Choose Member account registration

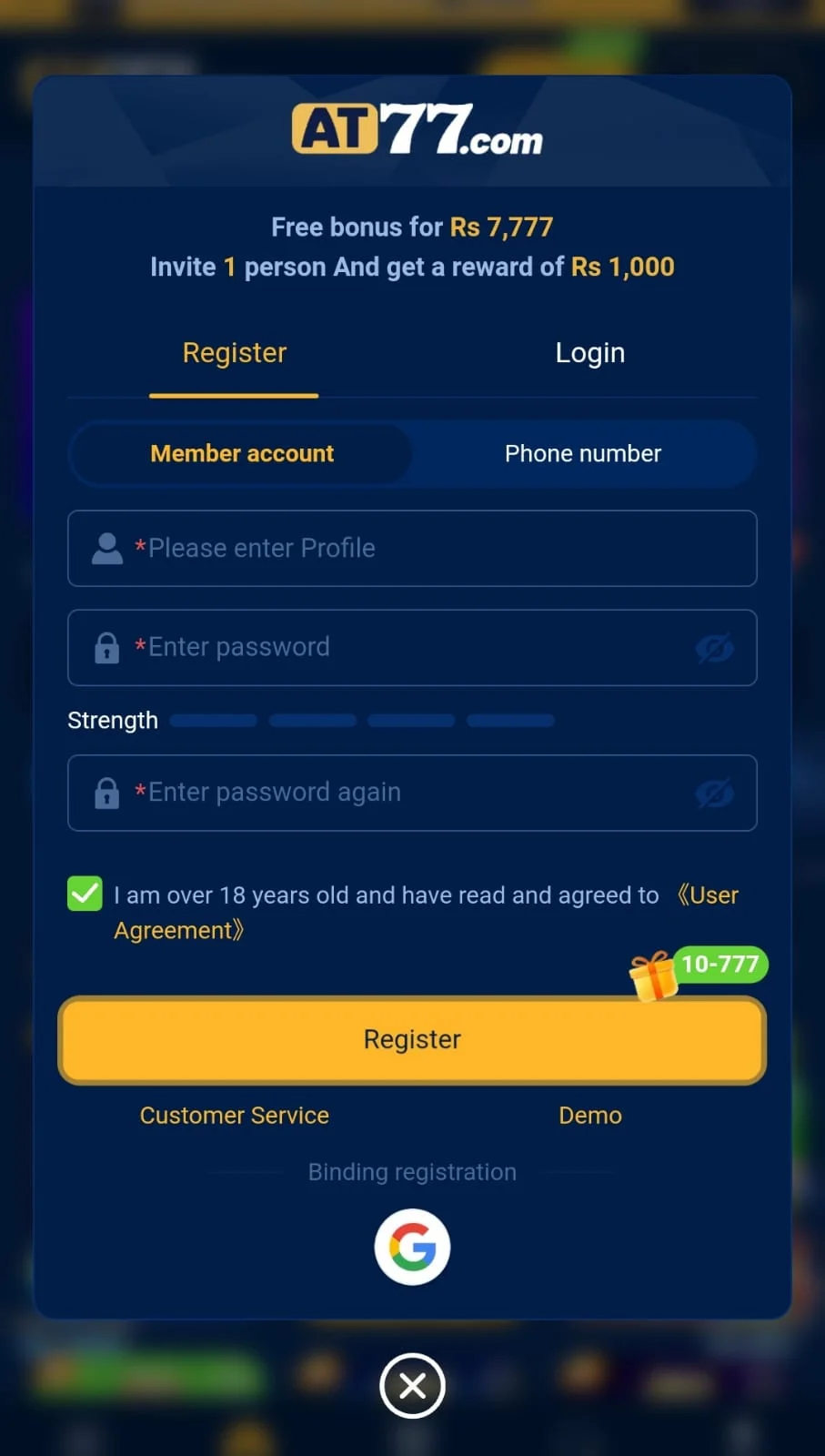pyautogui.click(x=242, y=453)
